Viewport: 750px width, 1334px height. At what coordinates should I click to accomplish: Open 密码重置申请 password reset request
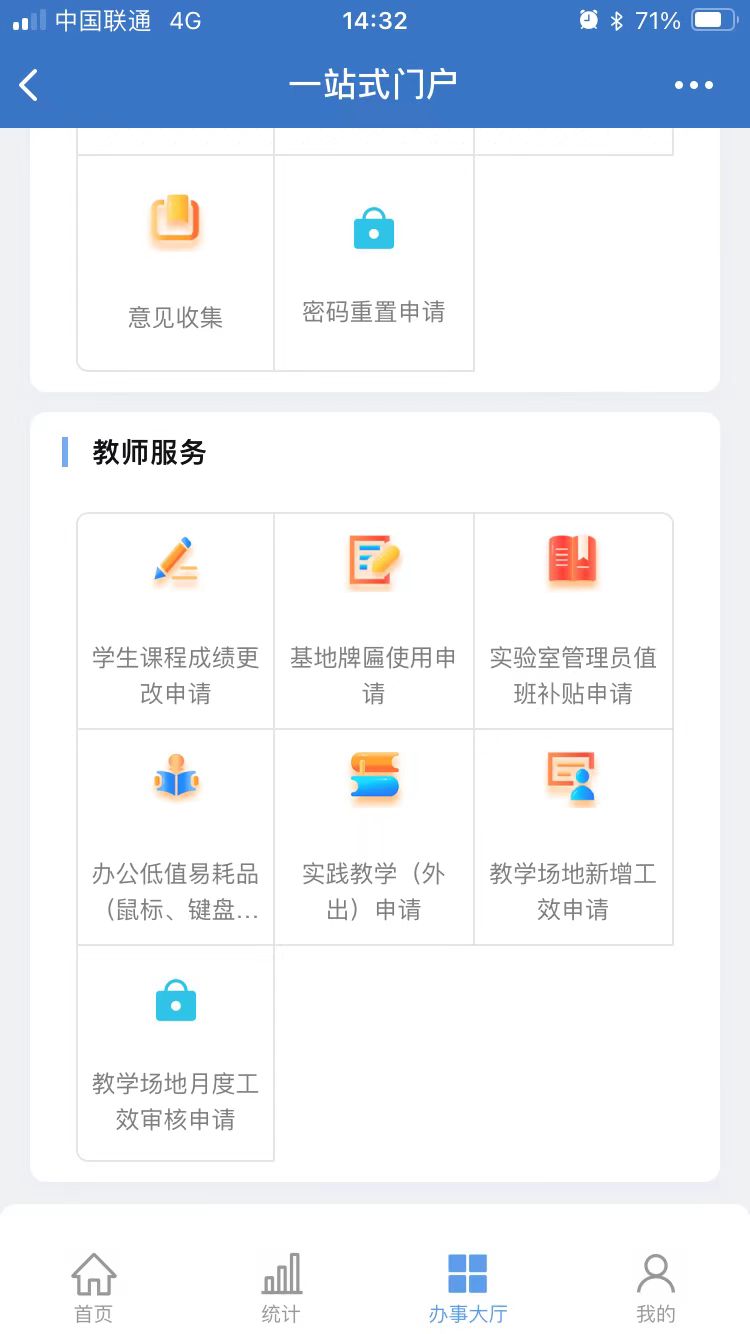(373, 262)
